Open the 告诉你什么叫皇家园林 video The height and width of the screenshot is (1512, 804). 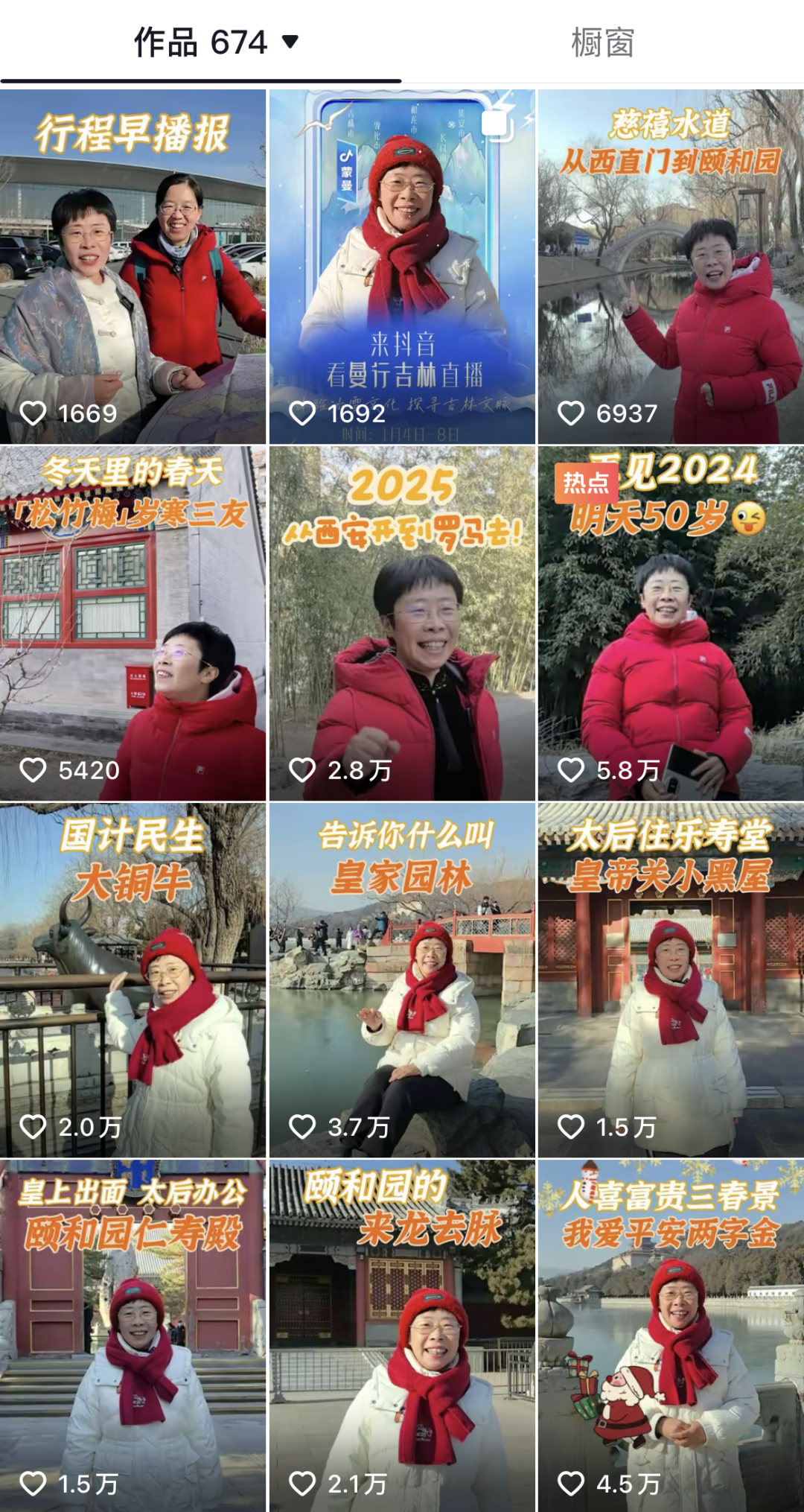click(x=402, y=980)
